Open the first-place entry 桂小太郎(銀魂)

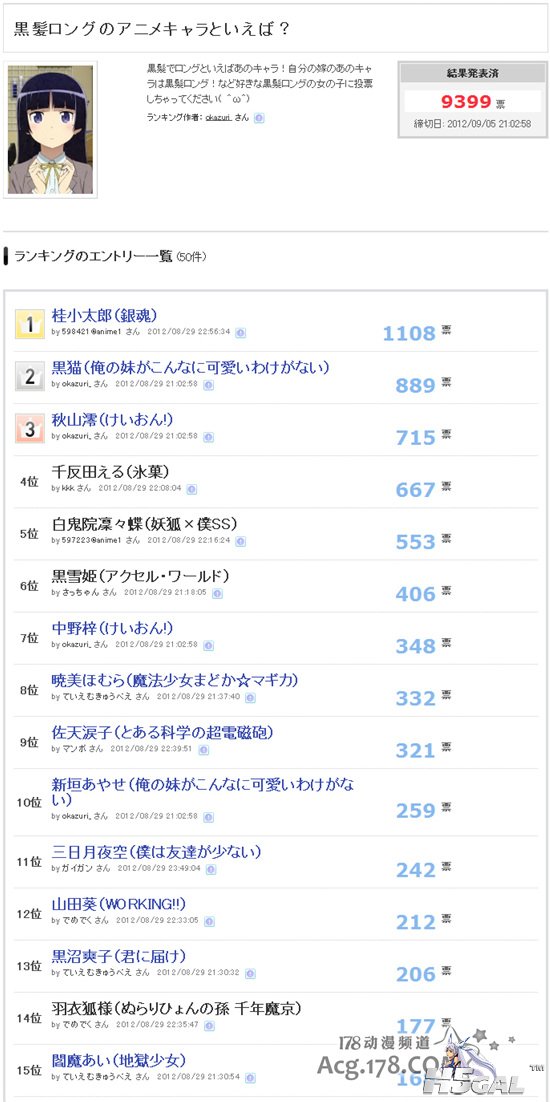pos(105,316)
